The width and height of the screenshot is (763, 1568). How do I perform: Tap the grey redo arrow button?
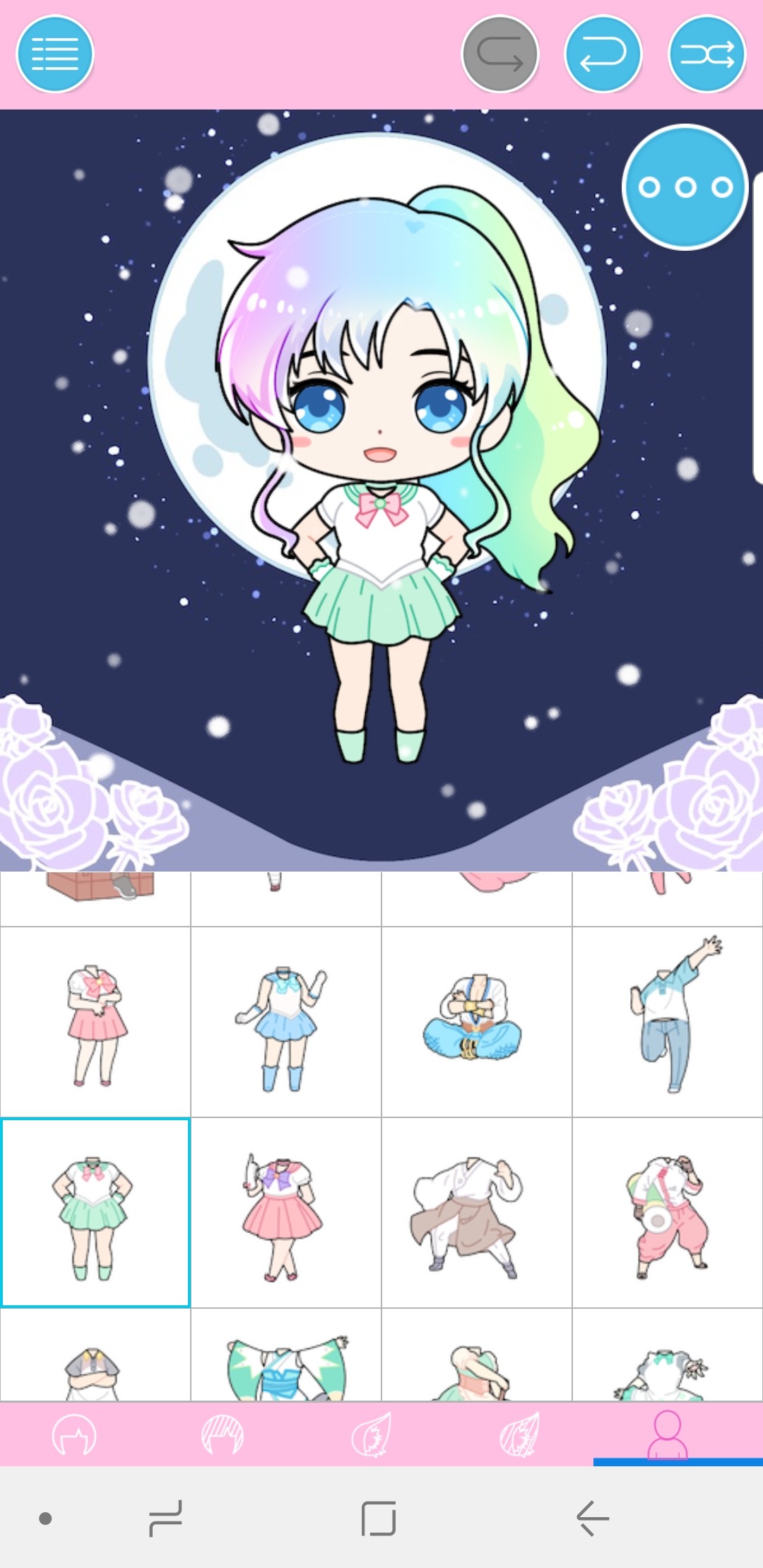coord(500,54)
